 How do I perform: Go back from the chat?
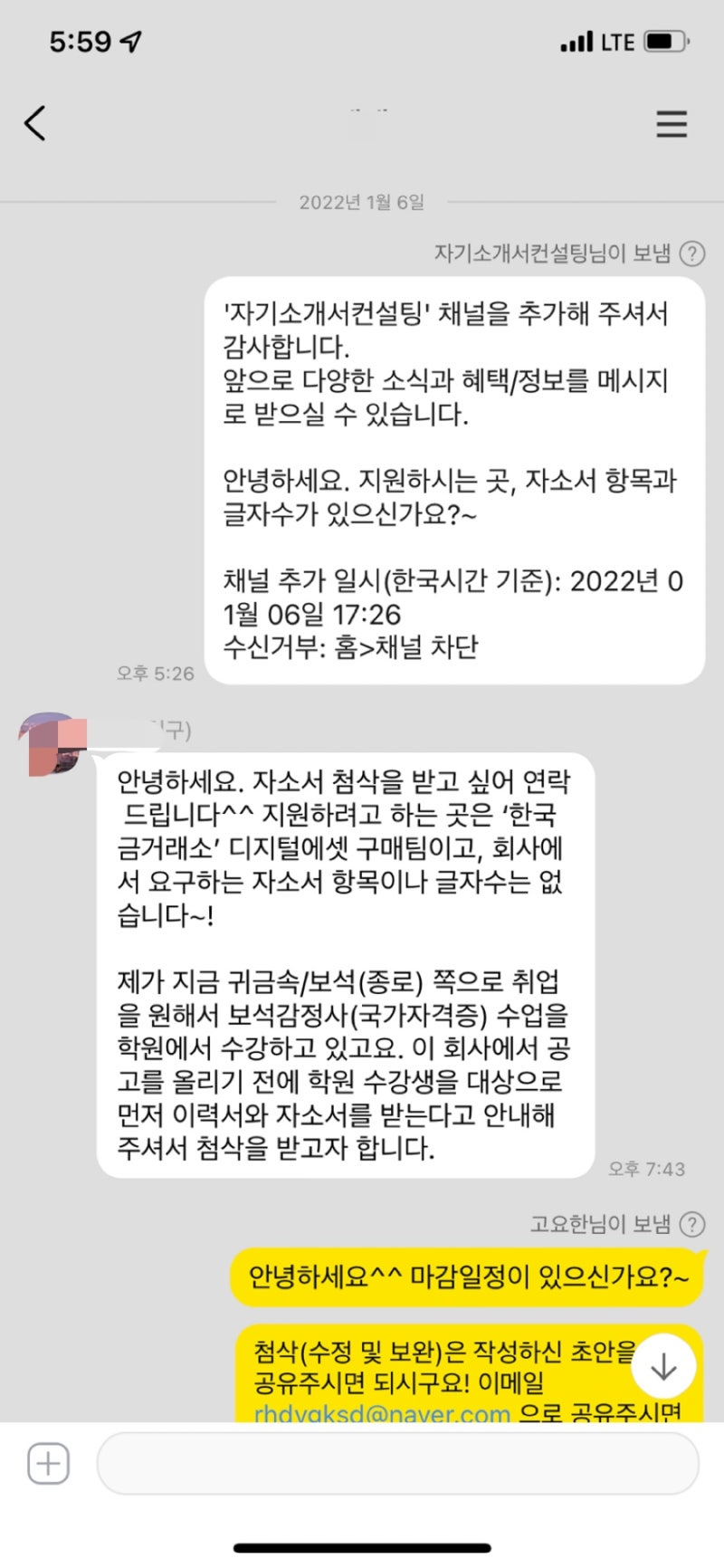coord(34,123)
